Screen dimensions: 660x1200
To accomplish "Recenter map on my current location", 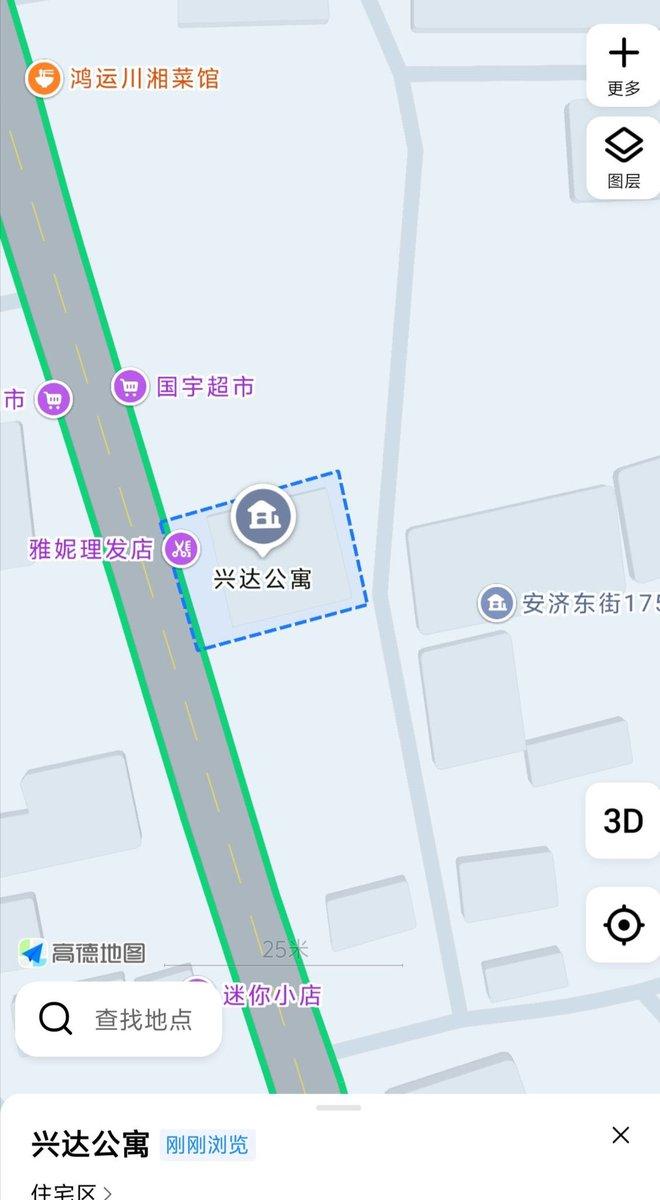I will coord(623,925).
